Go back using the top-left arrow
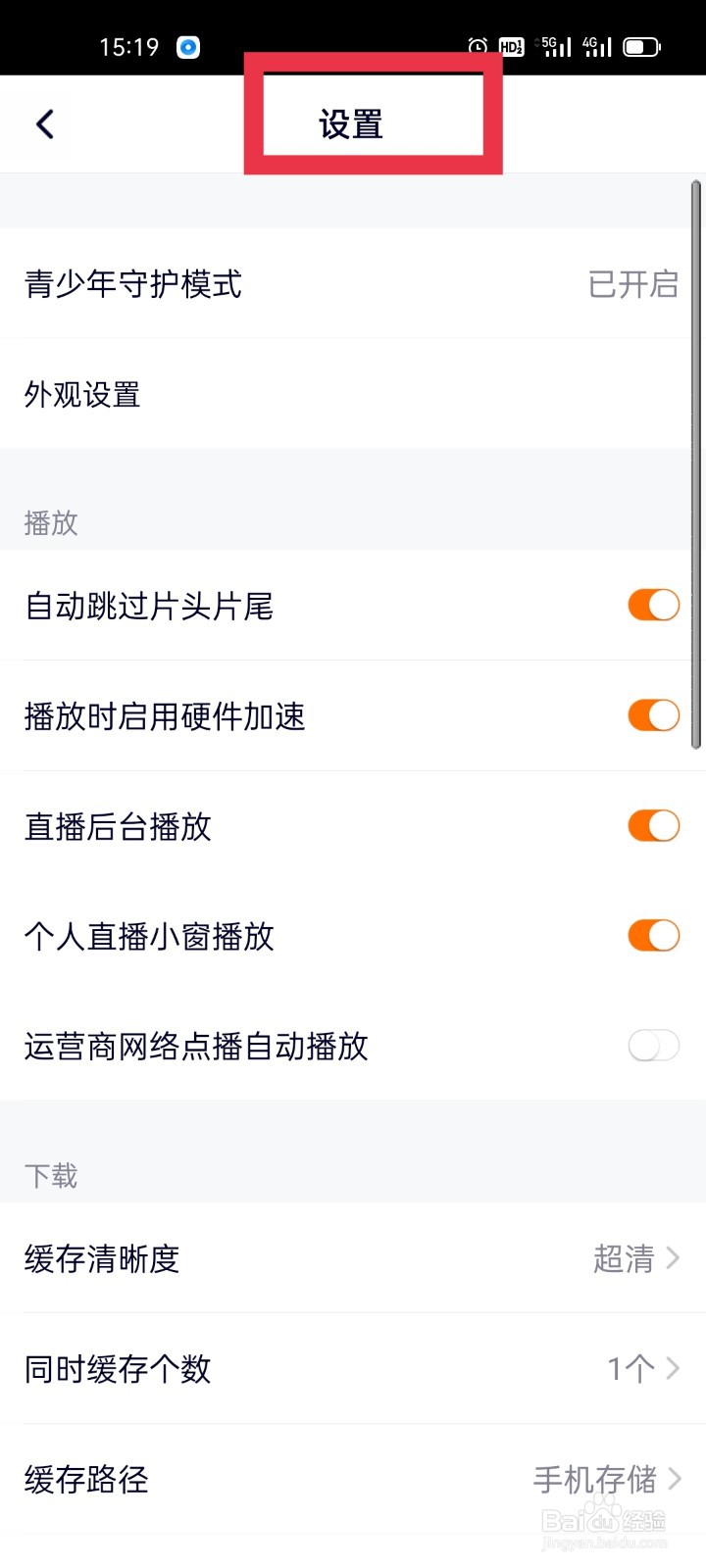Screen dimensions: 706x1568 (45, 124)
